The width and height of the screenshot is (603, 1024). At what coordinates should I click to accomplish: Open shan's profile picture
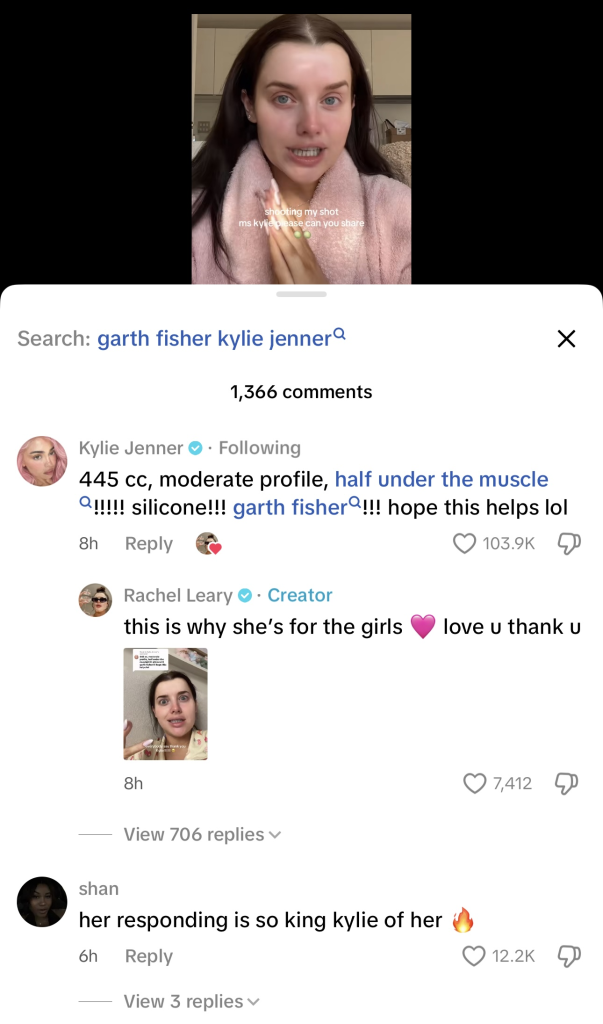click(x=42, y=901)
